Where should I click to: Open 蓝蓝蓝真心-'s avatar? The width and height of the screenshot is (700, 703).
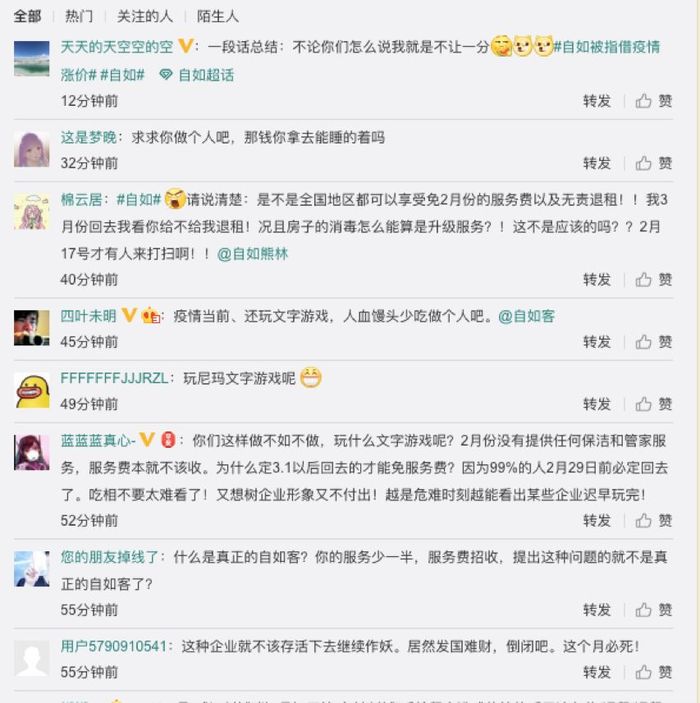(x=32, y=452)
